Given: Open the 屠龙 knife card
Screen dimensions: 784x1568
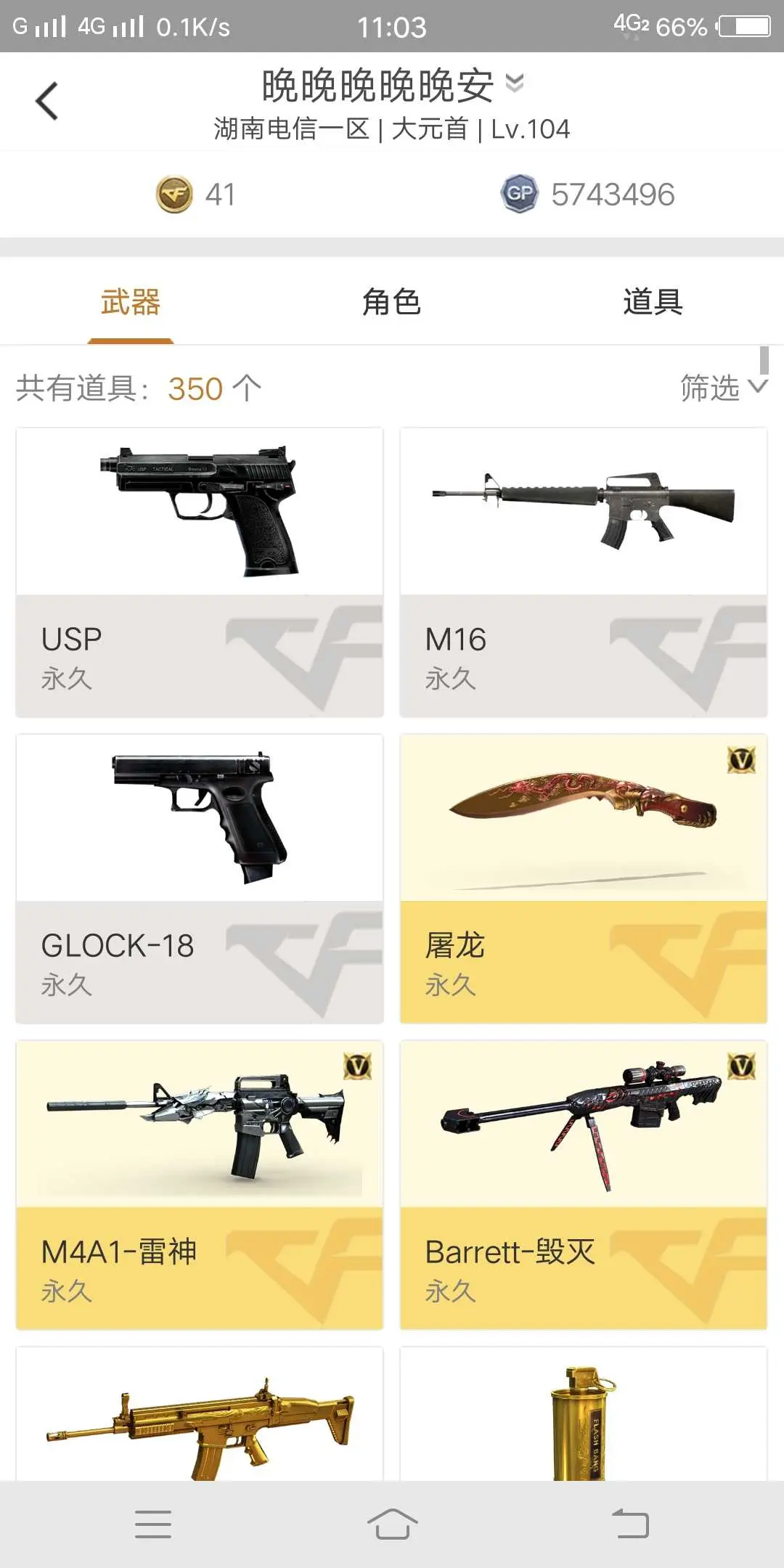Looking at the screenshot, I should tap(584, 879).
